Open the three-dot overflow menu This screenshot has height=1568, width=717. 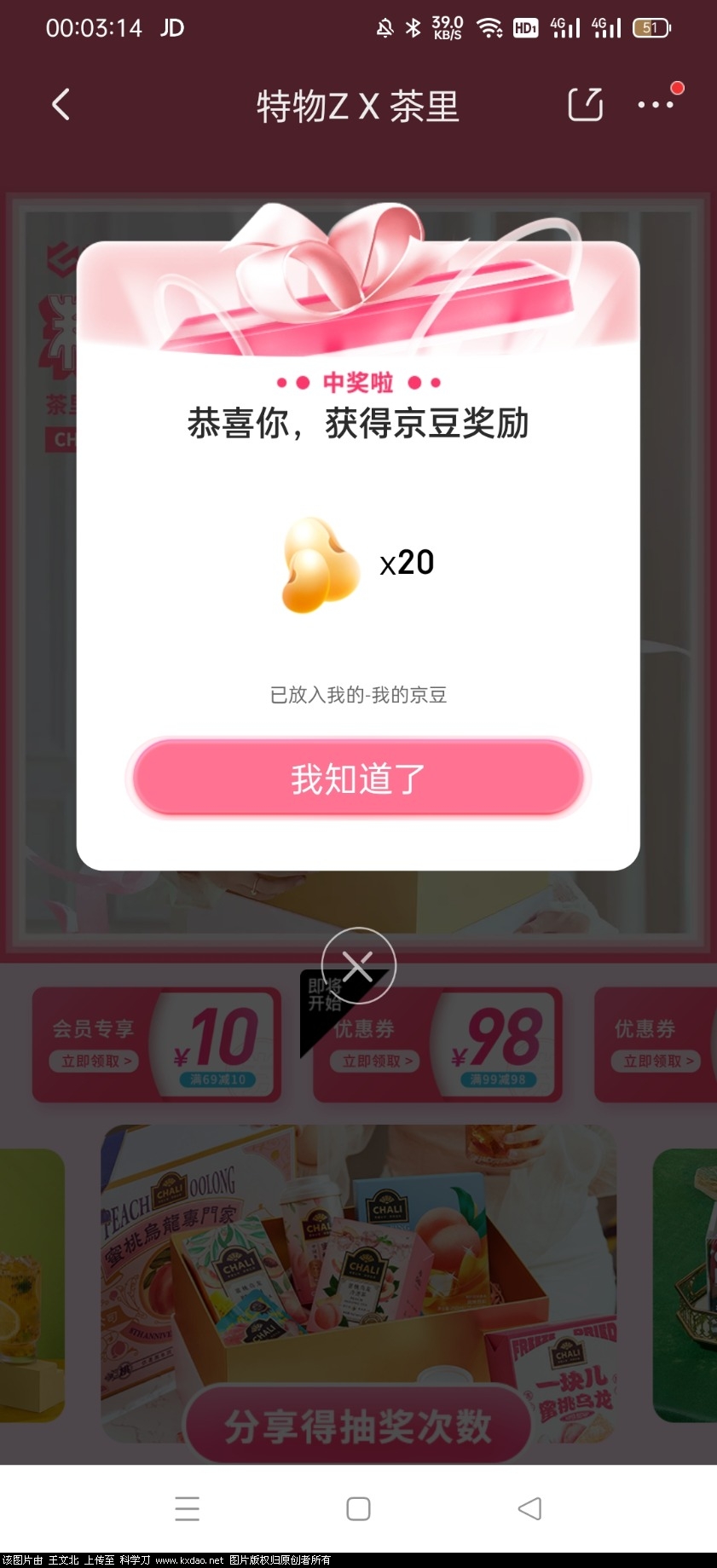tap(656, 105)
